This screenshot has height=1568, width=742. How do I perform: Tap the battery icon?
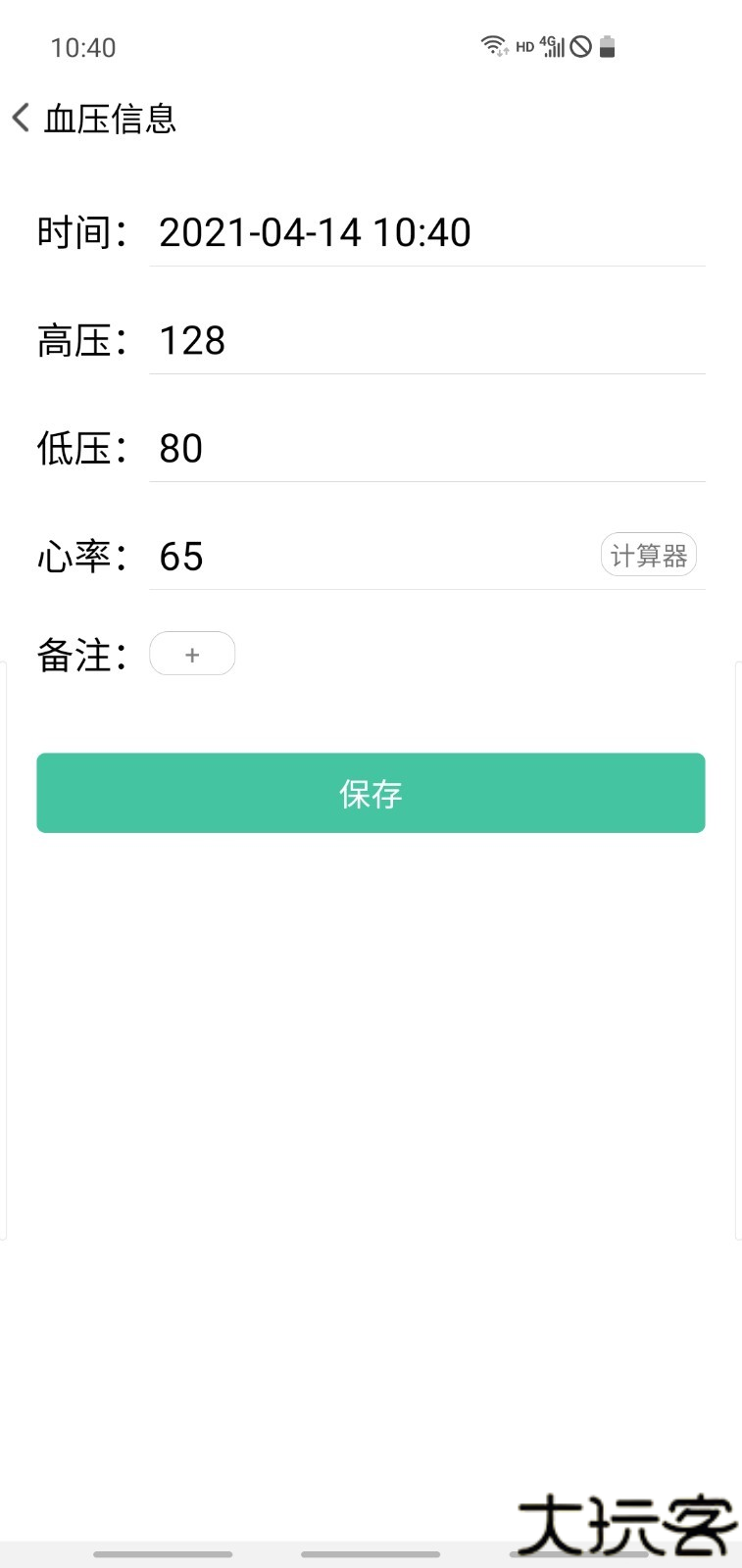607,45
